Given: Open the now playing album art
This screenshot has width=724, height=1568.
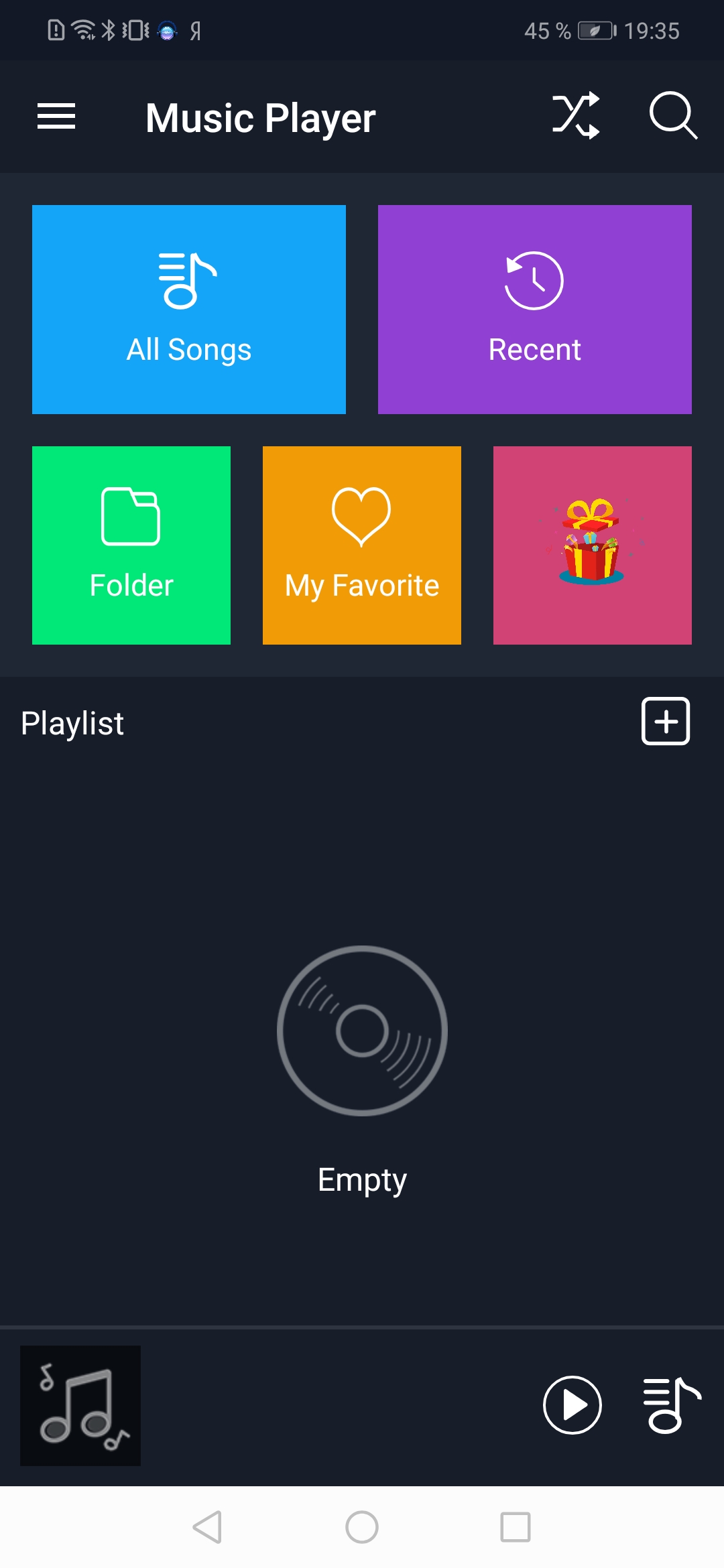Looking at the screenshot, I should click(80, 1406).
